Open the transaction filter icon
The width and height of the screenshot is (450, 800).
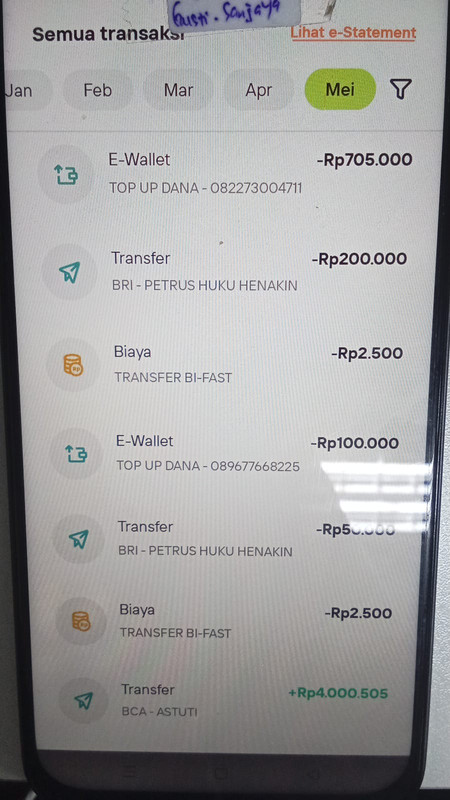point(401,89)
